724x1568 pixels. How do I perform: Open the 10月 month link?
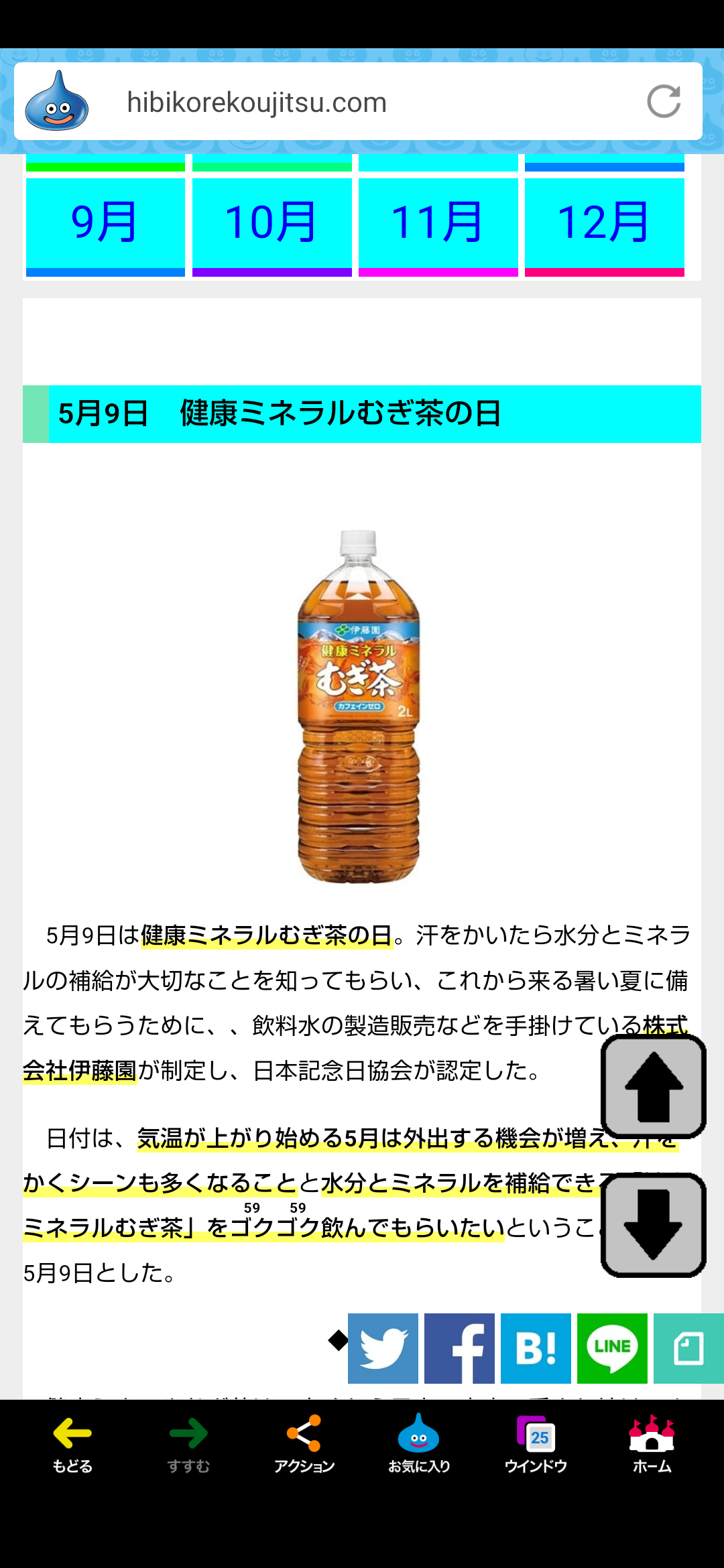(271, 223)
